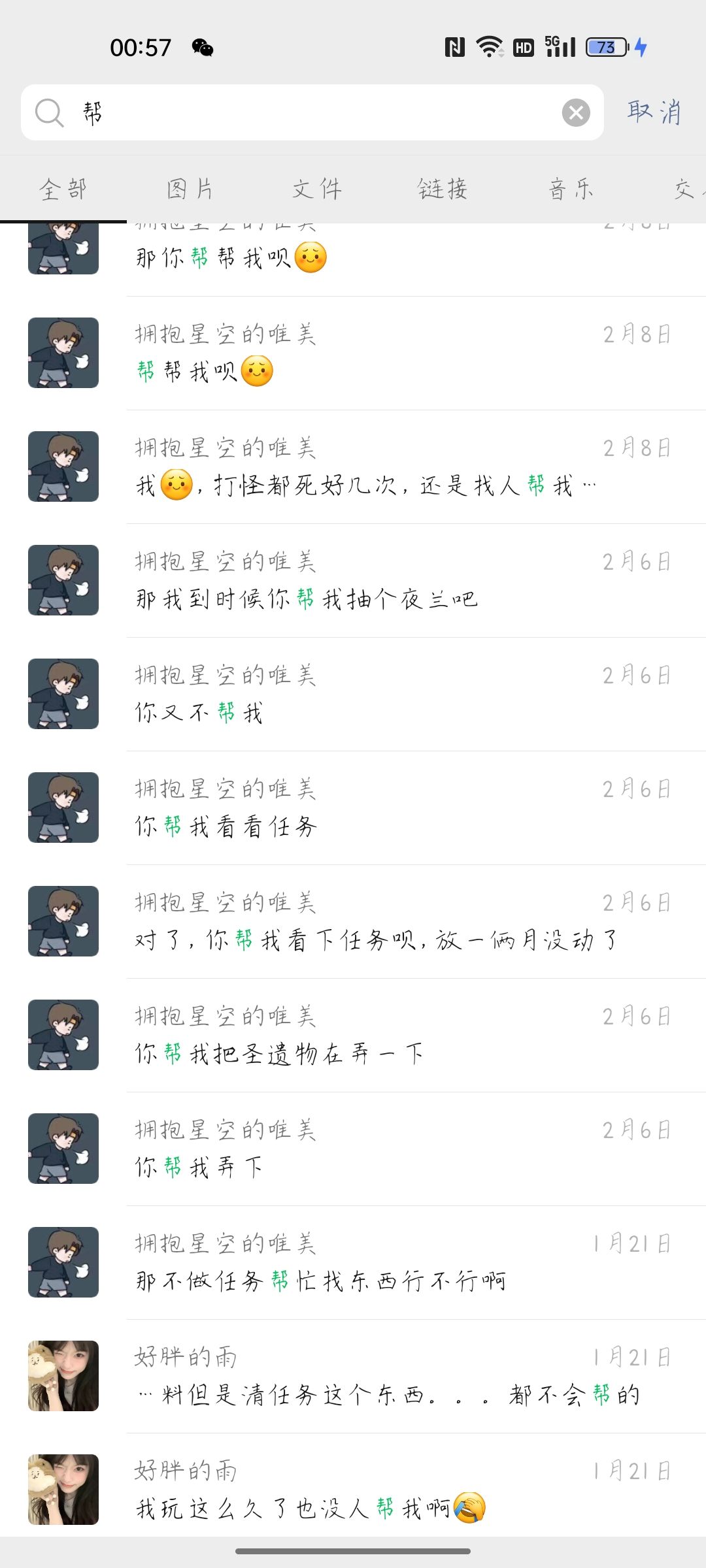Open the message 我，打怪都死好几次
Viewport: 706px width, 1568px height.
(x=353, y=467)
